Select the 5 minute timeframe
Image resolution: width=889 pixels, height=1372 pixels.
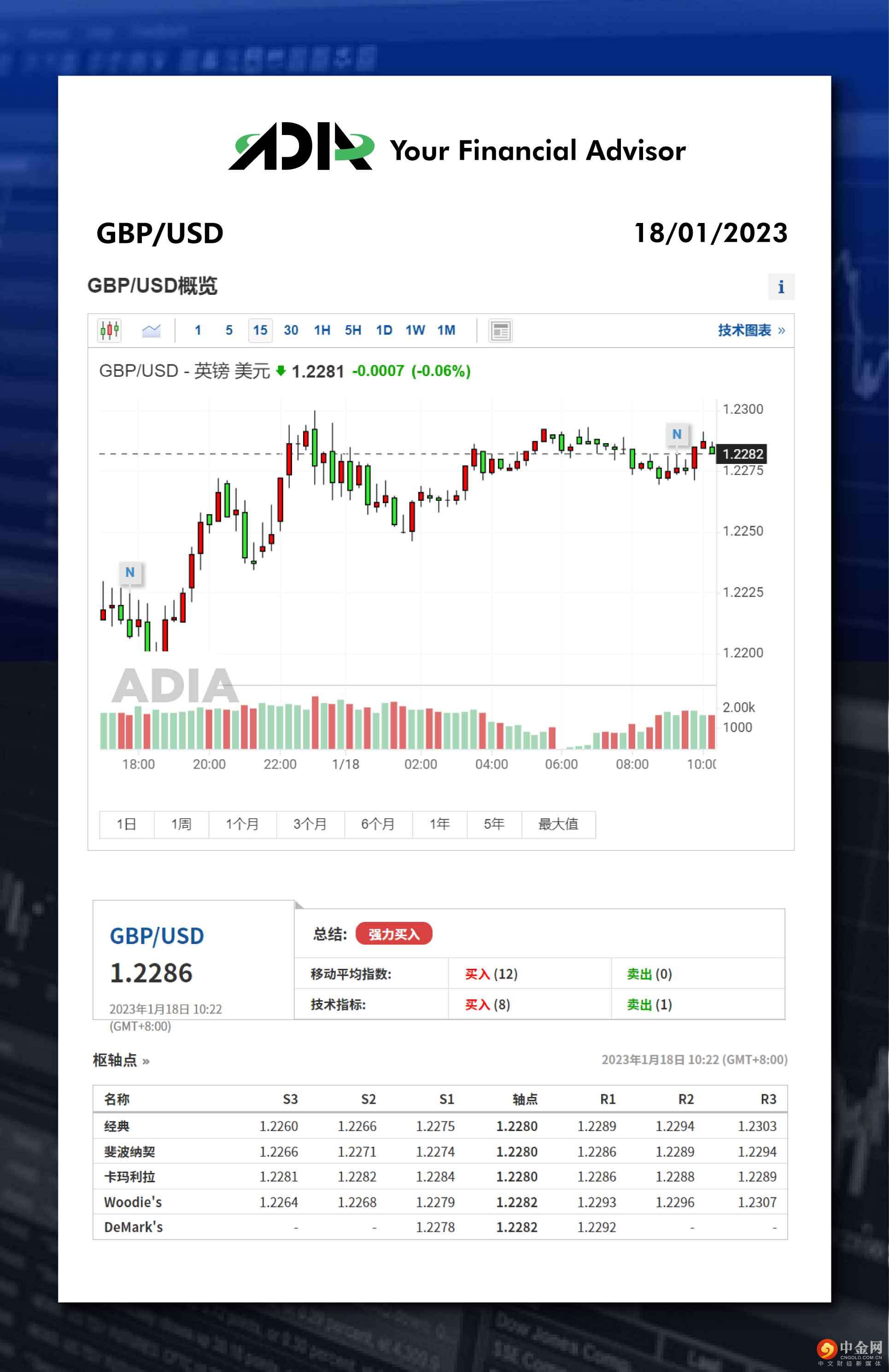(229, 330)
